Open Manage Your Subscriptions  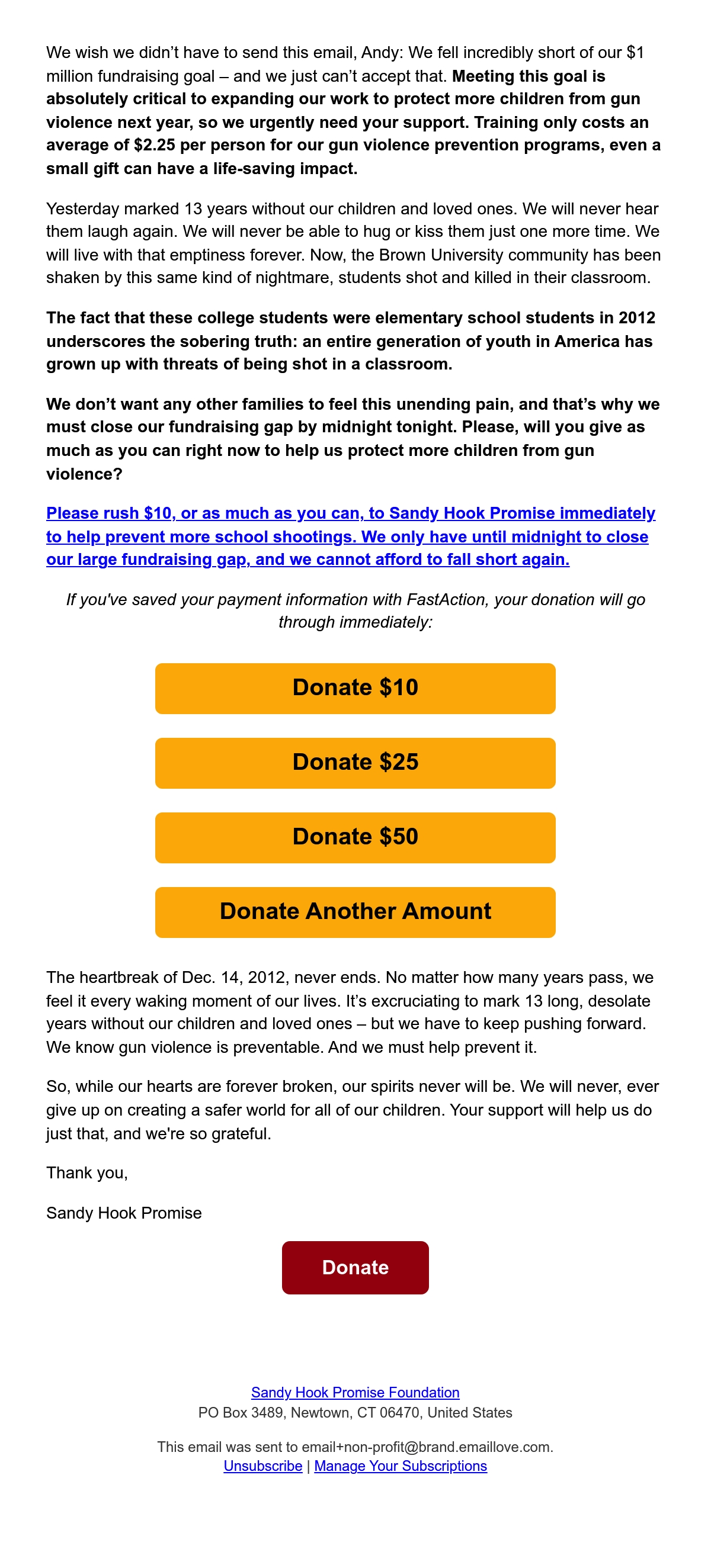(x=401, y=1466)
